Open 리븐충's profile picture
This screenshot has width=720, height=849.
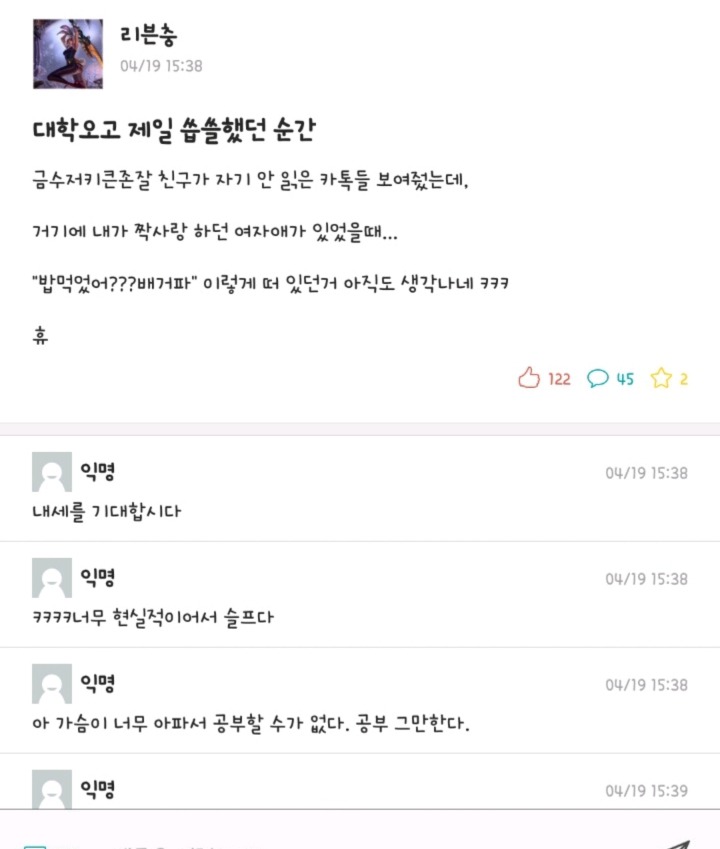(66, 54)
